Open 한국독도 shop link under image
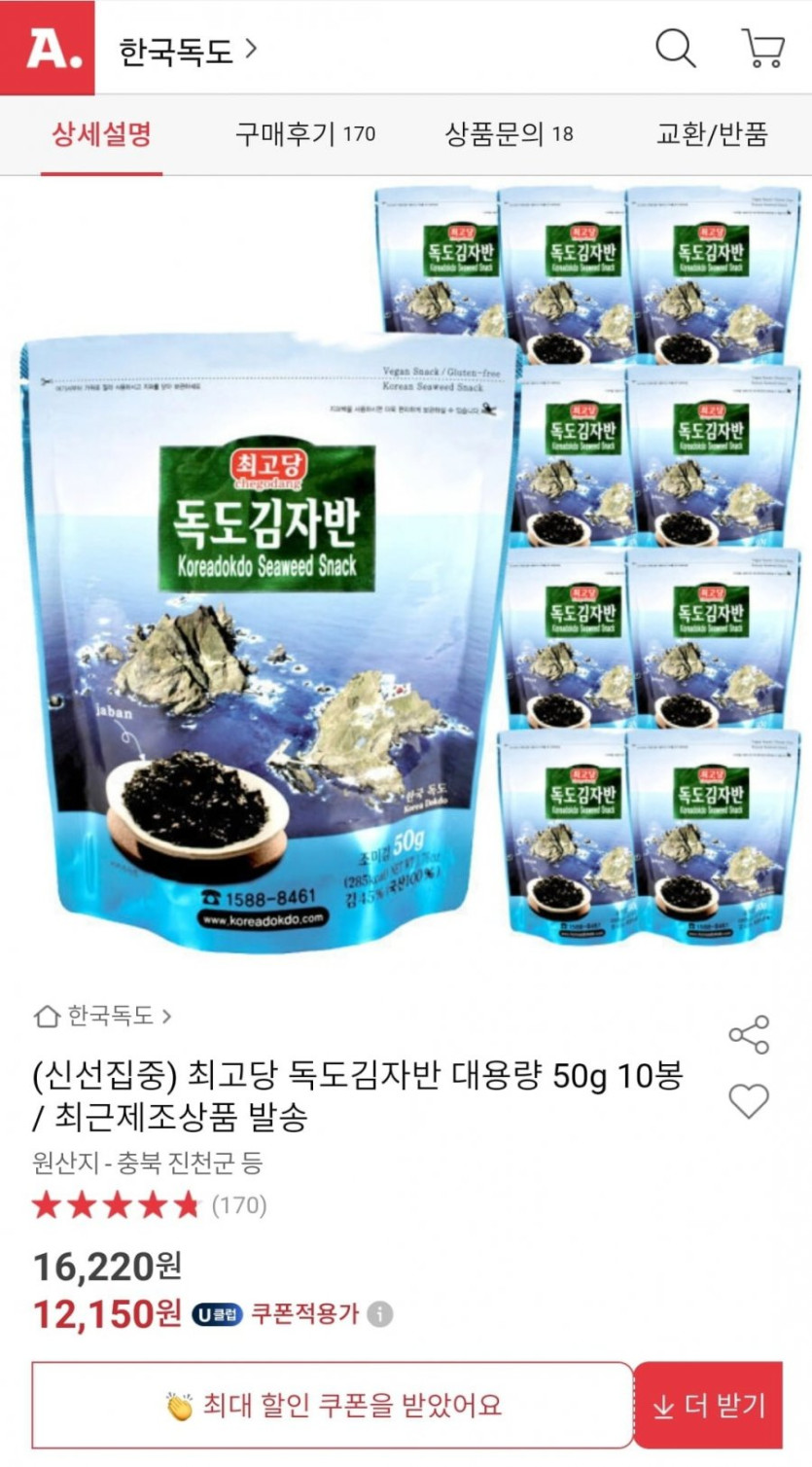Viewport: 812px width, 1467px height. click(102, 1017)
